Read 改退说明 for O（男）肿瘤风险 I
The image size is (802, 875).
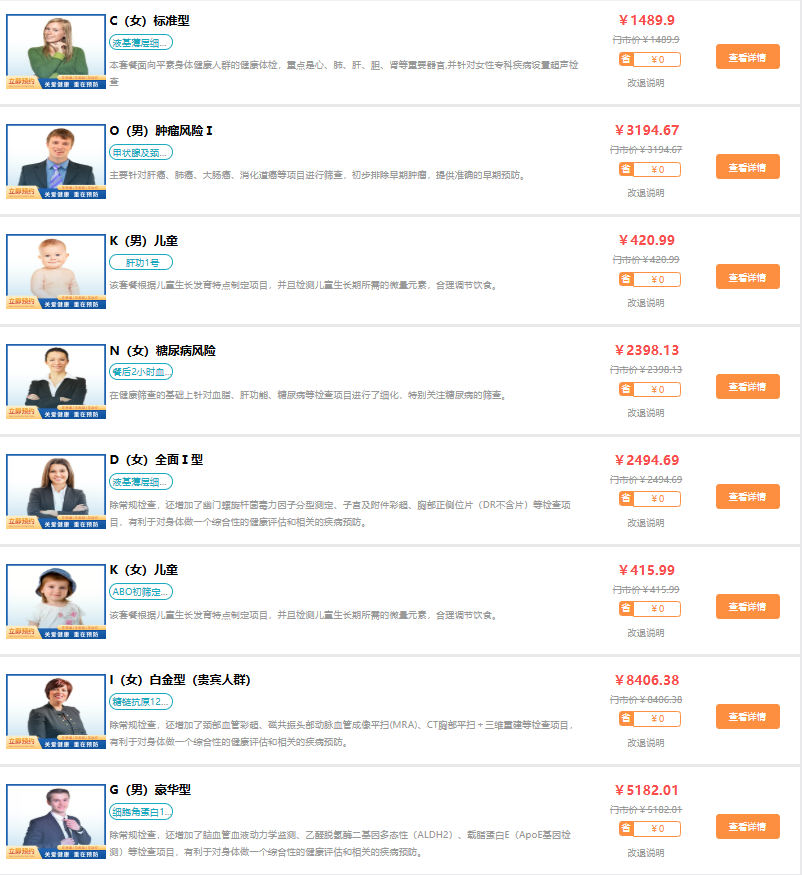click(645, 193)
